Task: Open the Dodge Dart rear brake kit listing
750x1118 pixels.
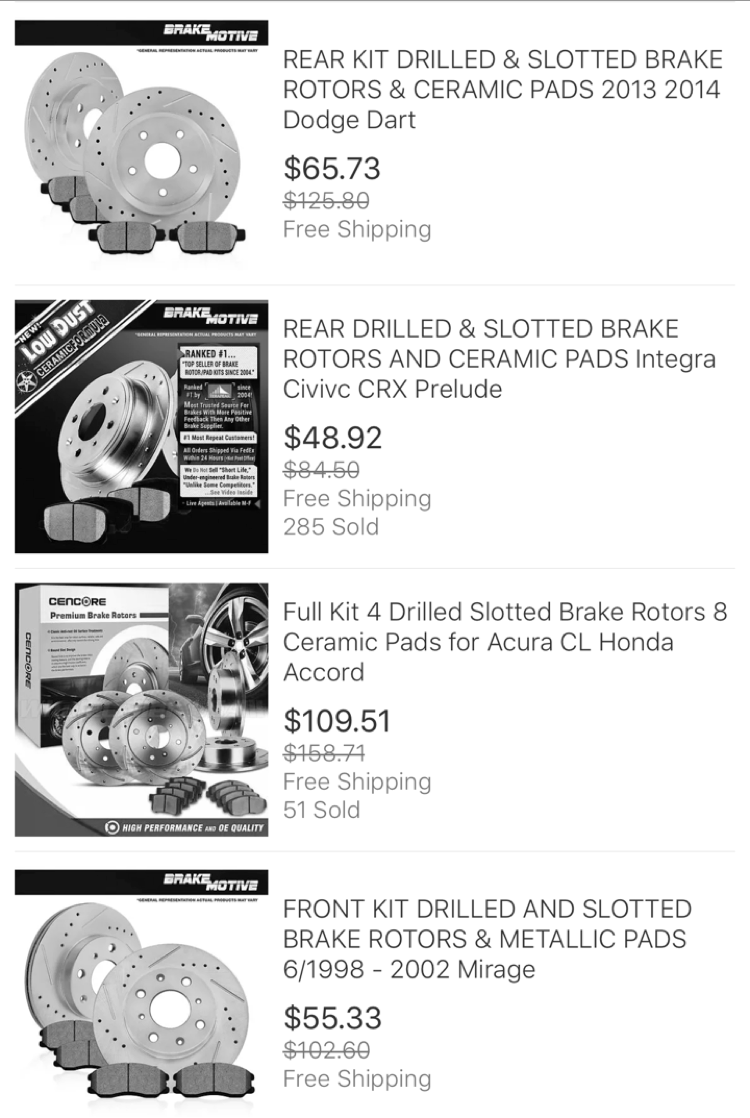Action: tap(501, 90)
